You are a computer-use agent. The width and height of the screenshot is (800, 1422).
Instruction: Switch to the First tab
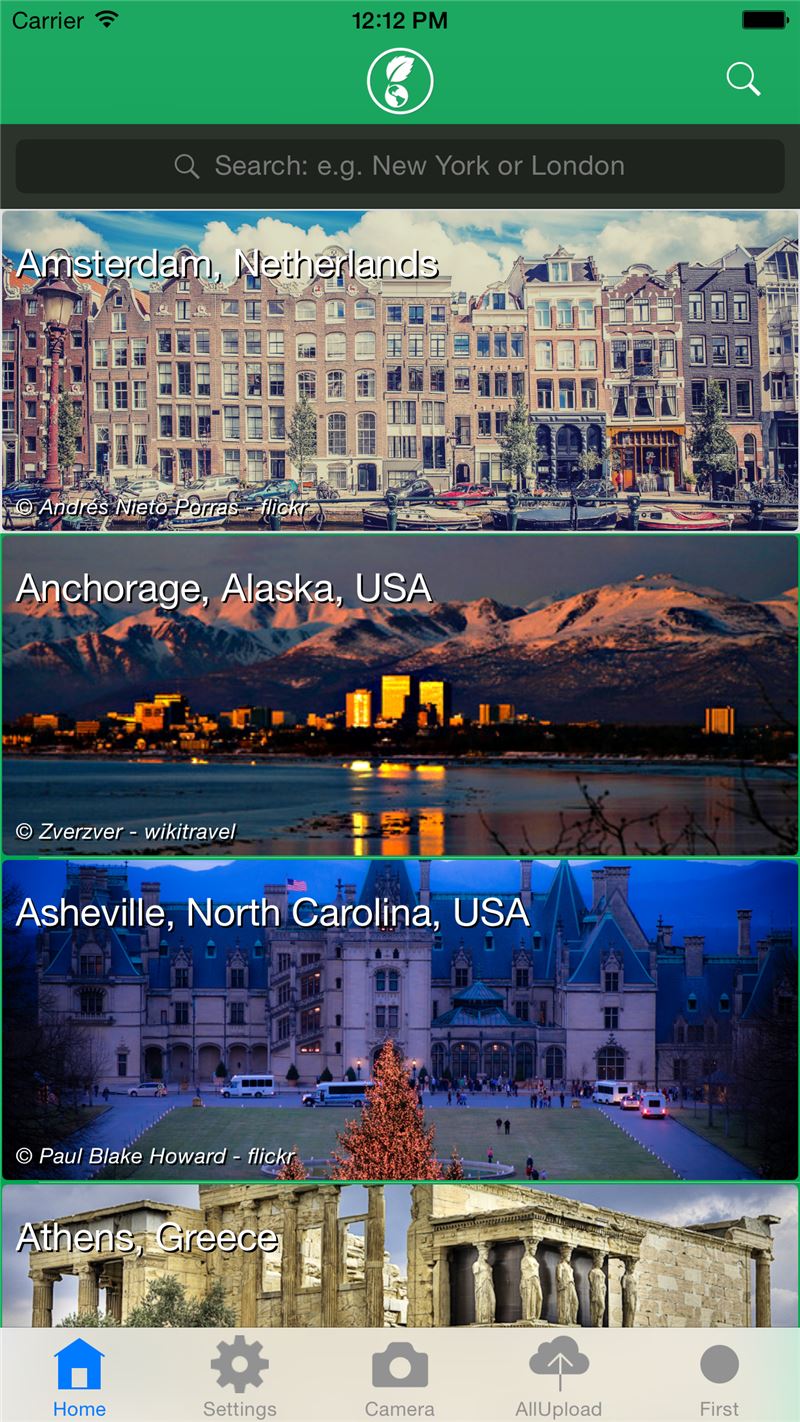719,1378
